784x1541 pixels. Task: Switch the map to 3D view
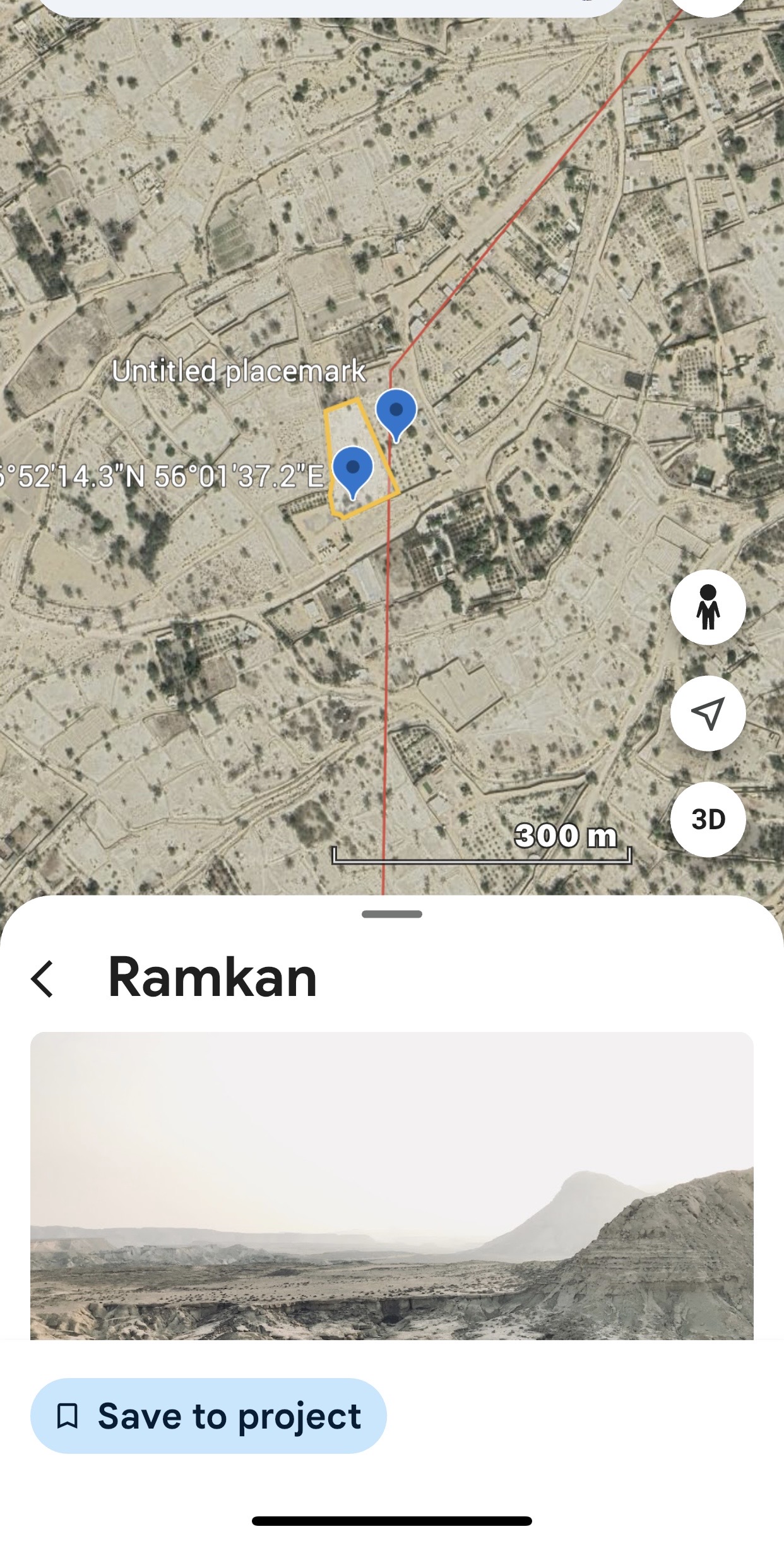(708, 820)
